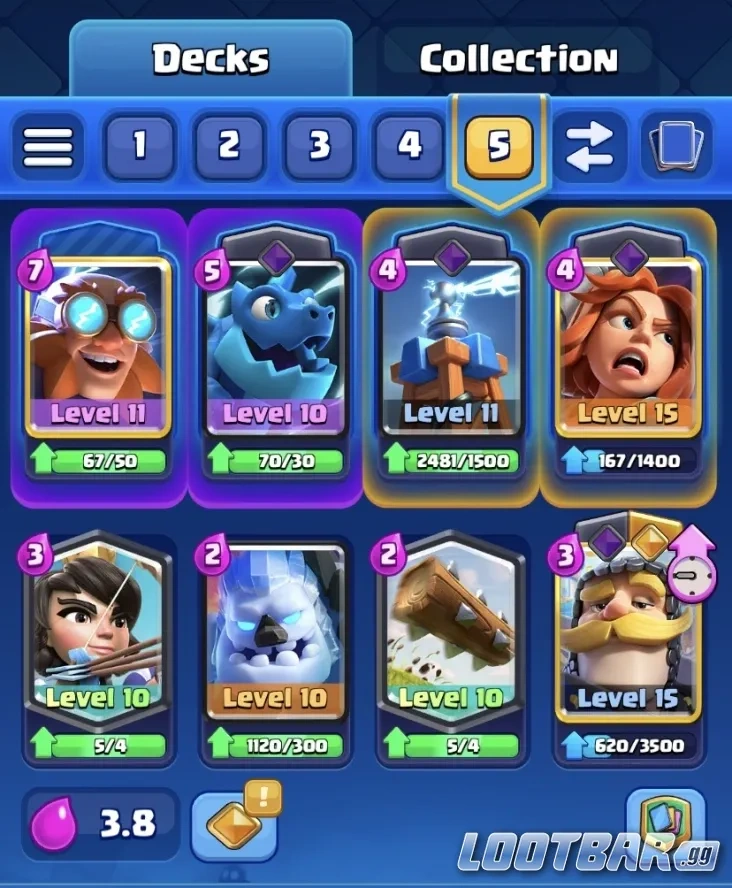Open deck slot 3
The image size is (732, 888).
(x=319, y=144)
